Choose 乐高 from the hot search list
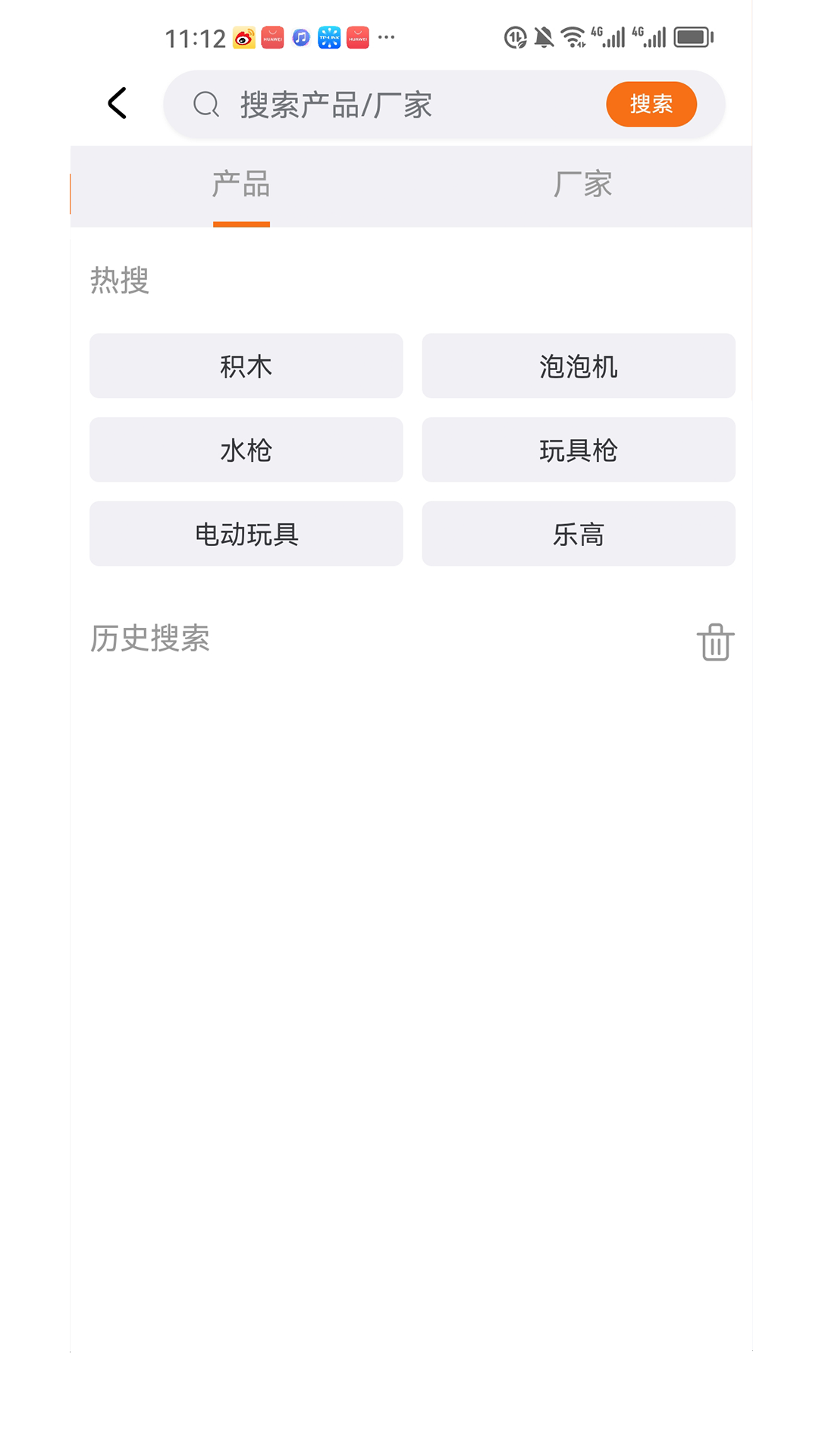The image size is (819, 1456). point(578,533)
